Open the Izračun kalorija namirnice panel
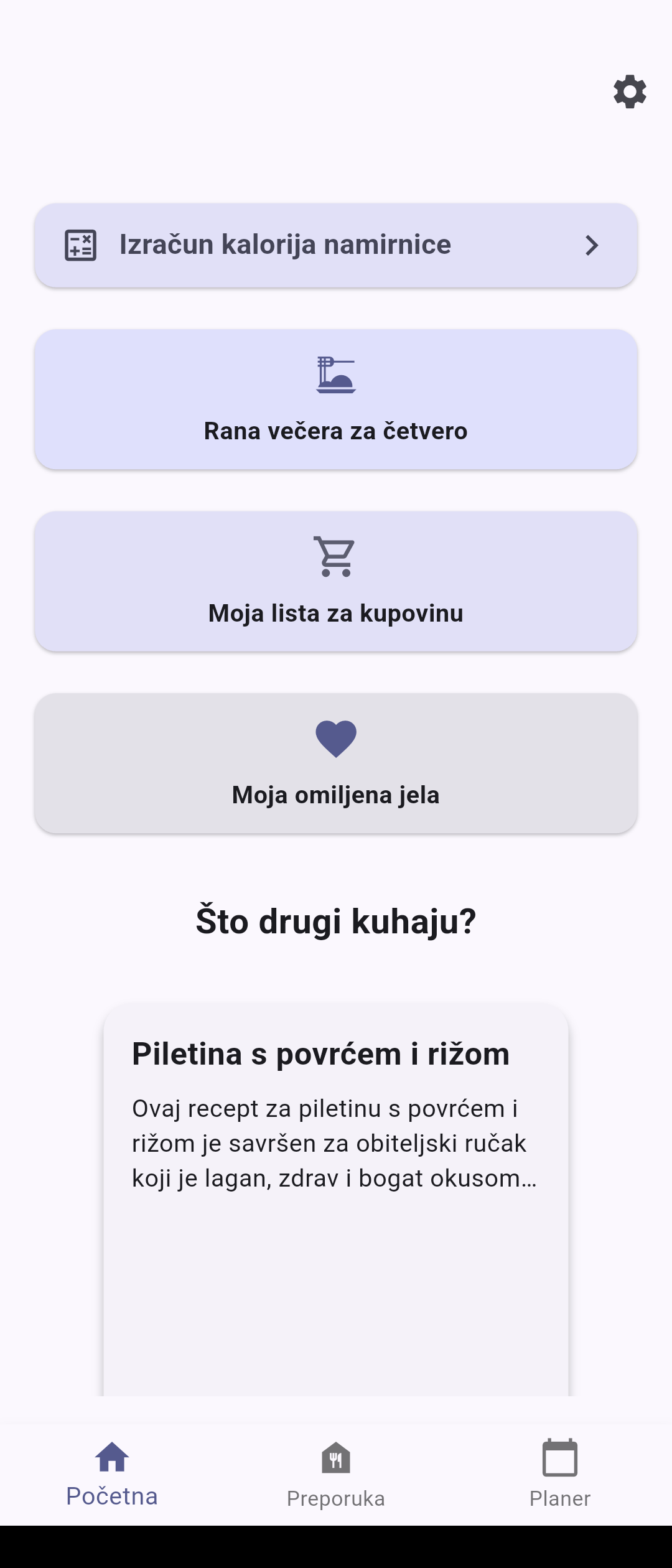Image resolution: width=672 pixels, height=1568 pixels. tap(336, 245)
